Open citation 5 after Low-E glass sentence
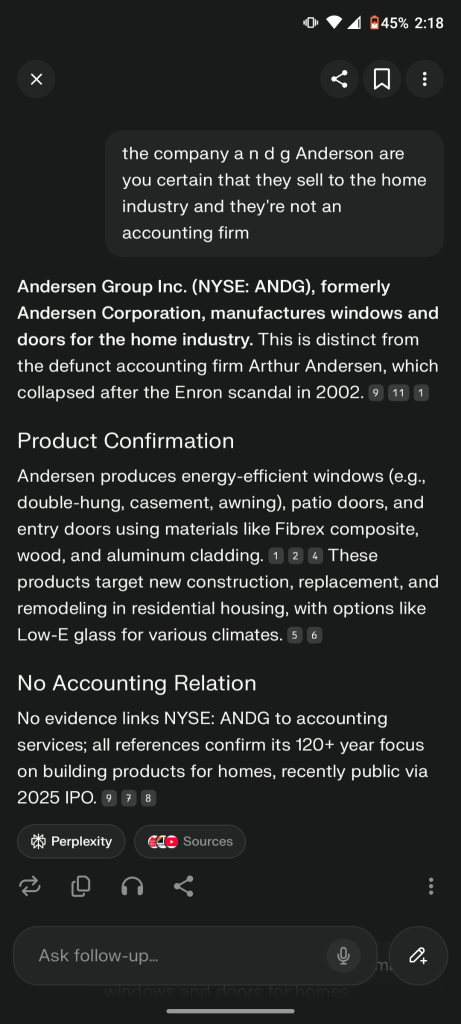 pos(295,635)
